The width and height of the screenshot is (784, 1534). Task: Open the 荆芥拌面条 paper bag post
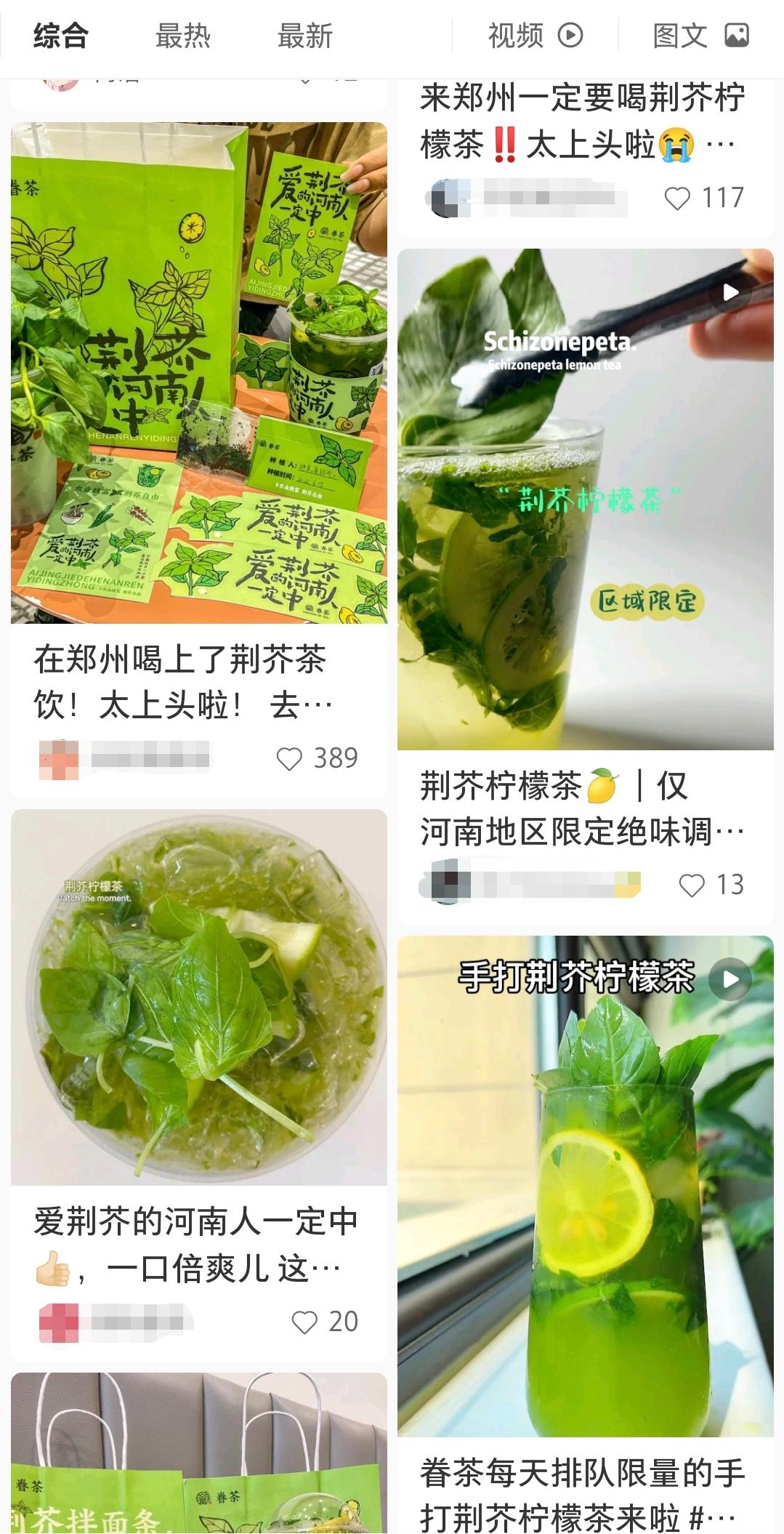tap(198, 1453)
